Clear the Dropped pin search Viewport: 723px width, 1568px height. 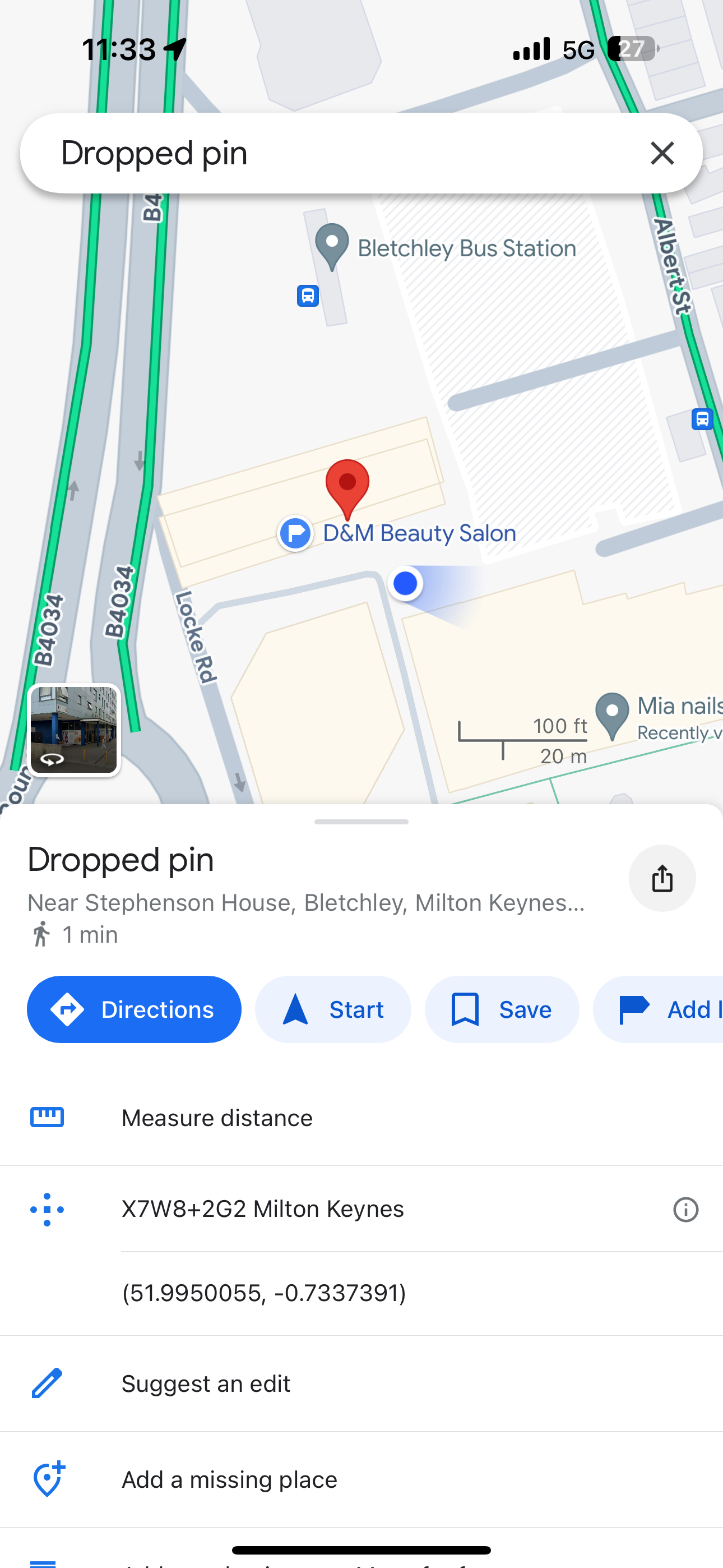(661, 153)
